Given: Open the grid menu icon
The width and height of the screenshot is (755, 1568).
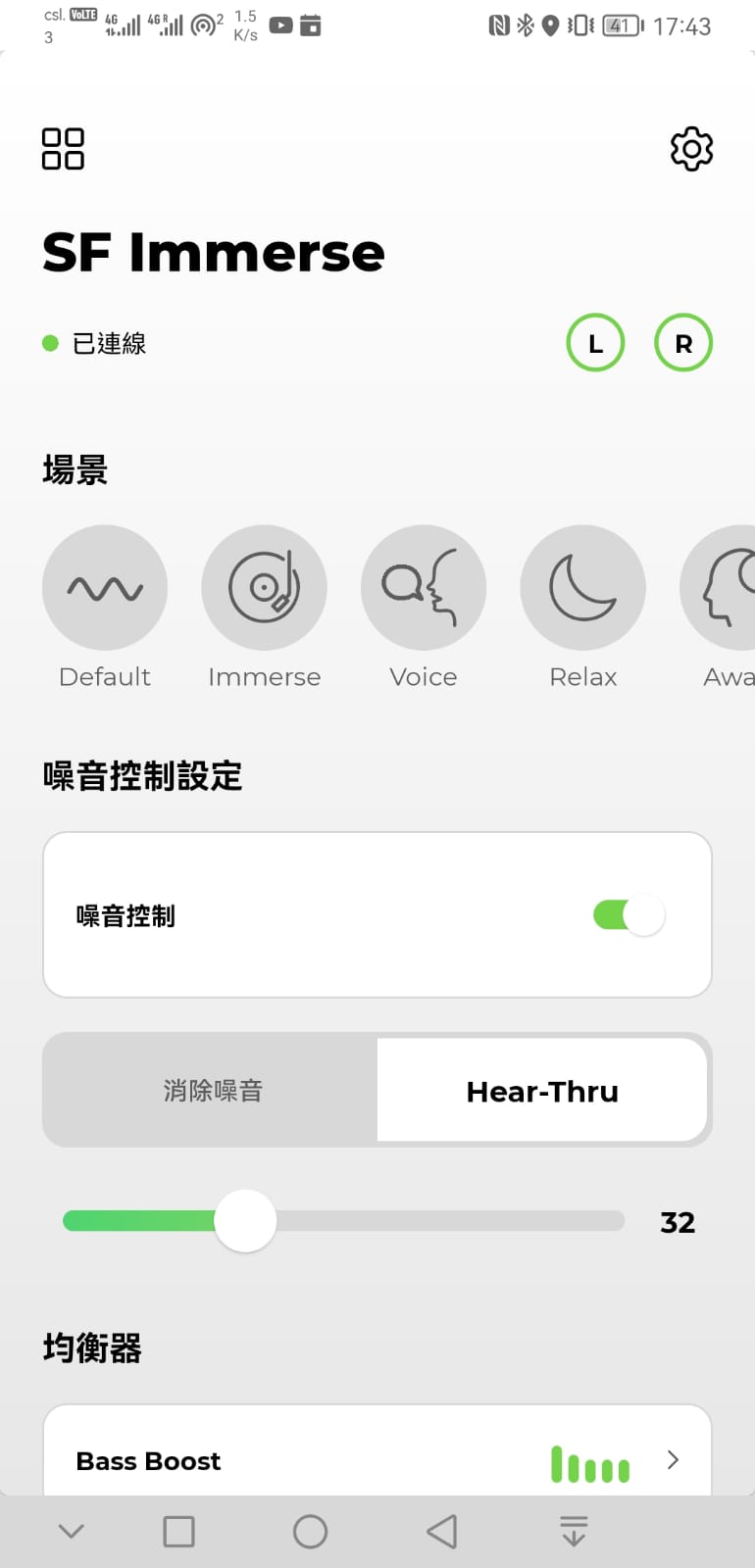Looking at the screenshot, I should 63,149.
